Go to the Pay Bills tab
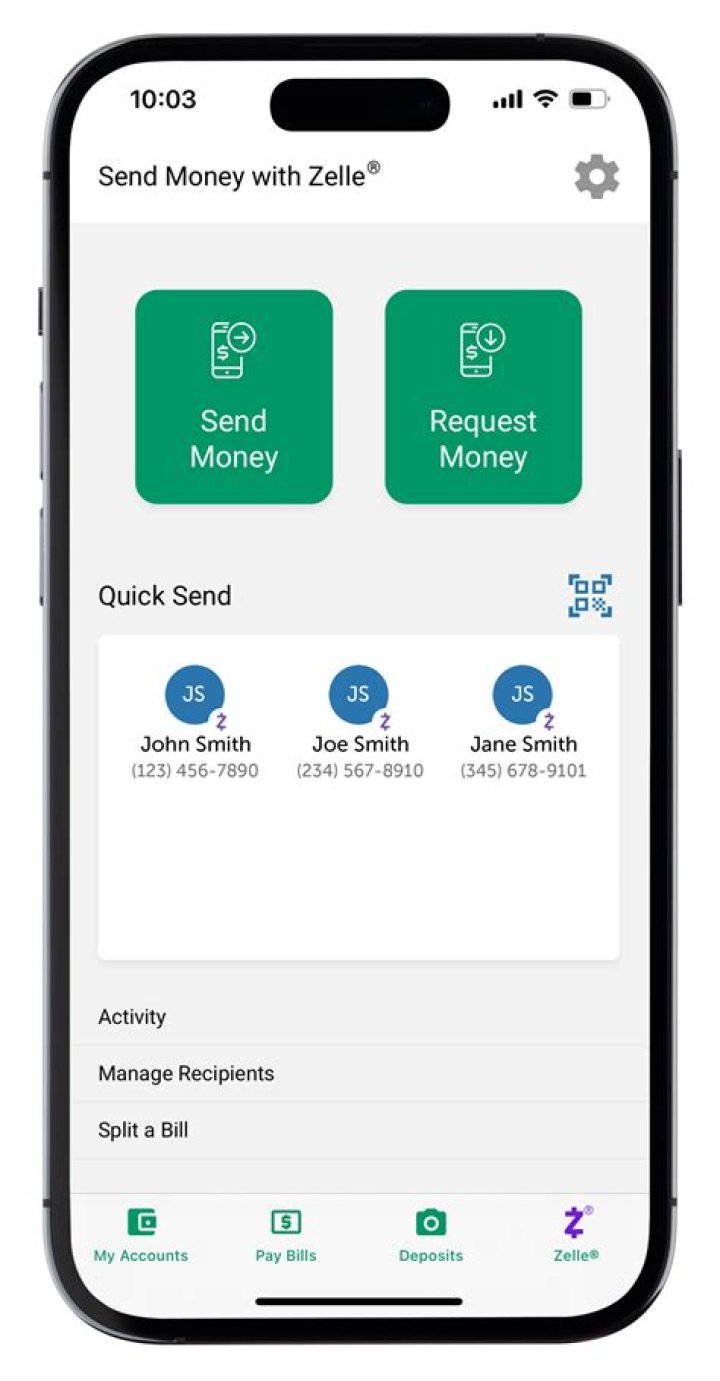Screen dimensions: 720x1381 tap(286, 1236)
